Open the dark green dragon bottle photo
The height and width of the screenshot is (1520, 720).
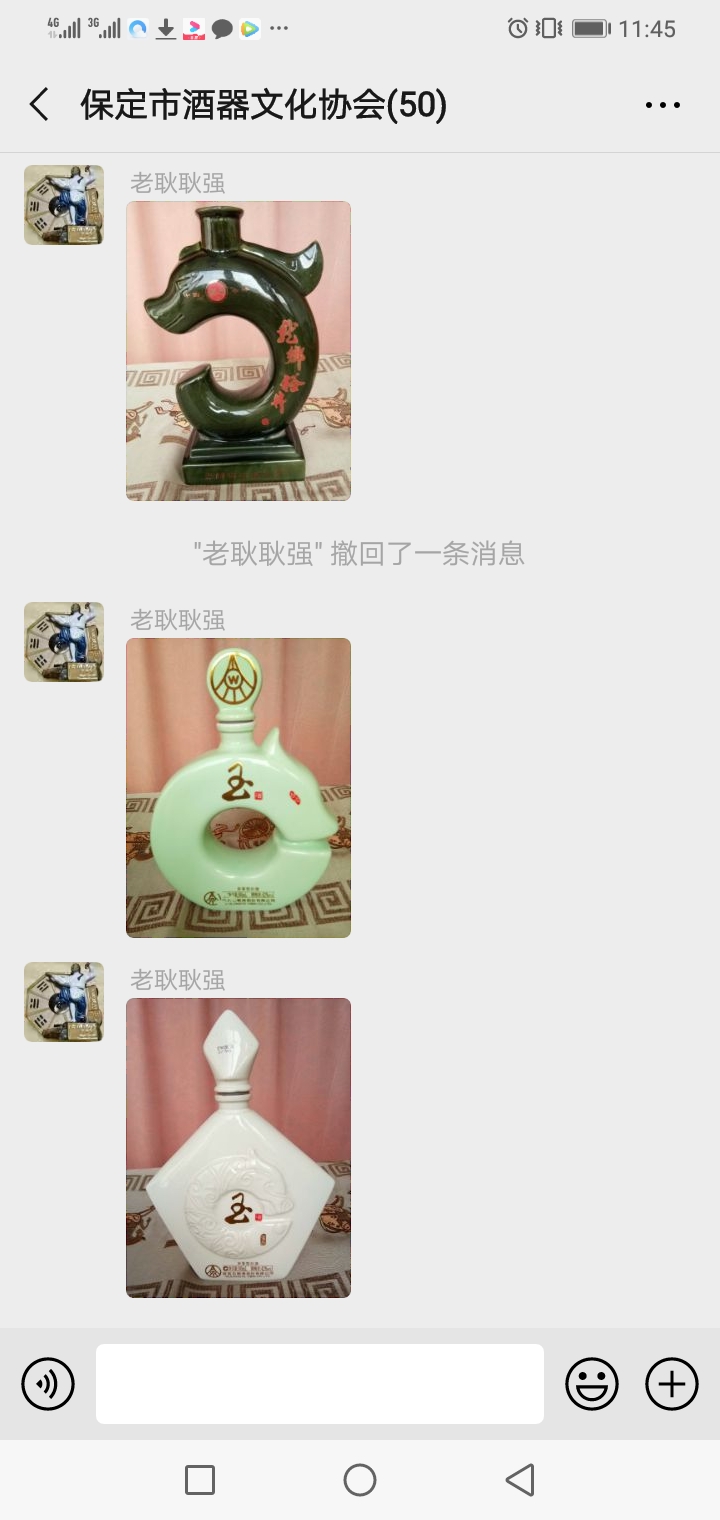(x=238, y=350)
